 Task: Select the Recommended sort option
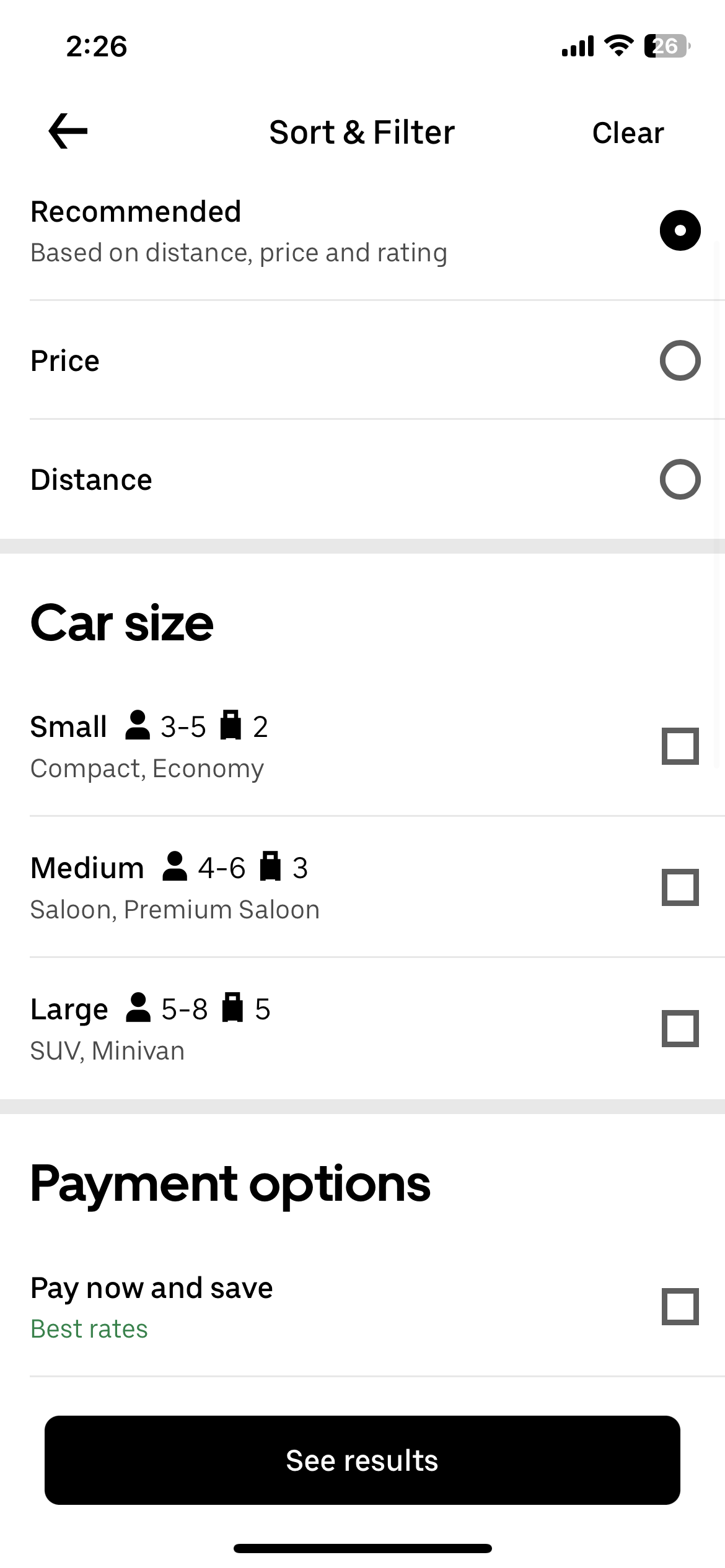pos(680,230)
